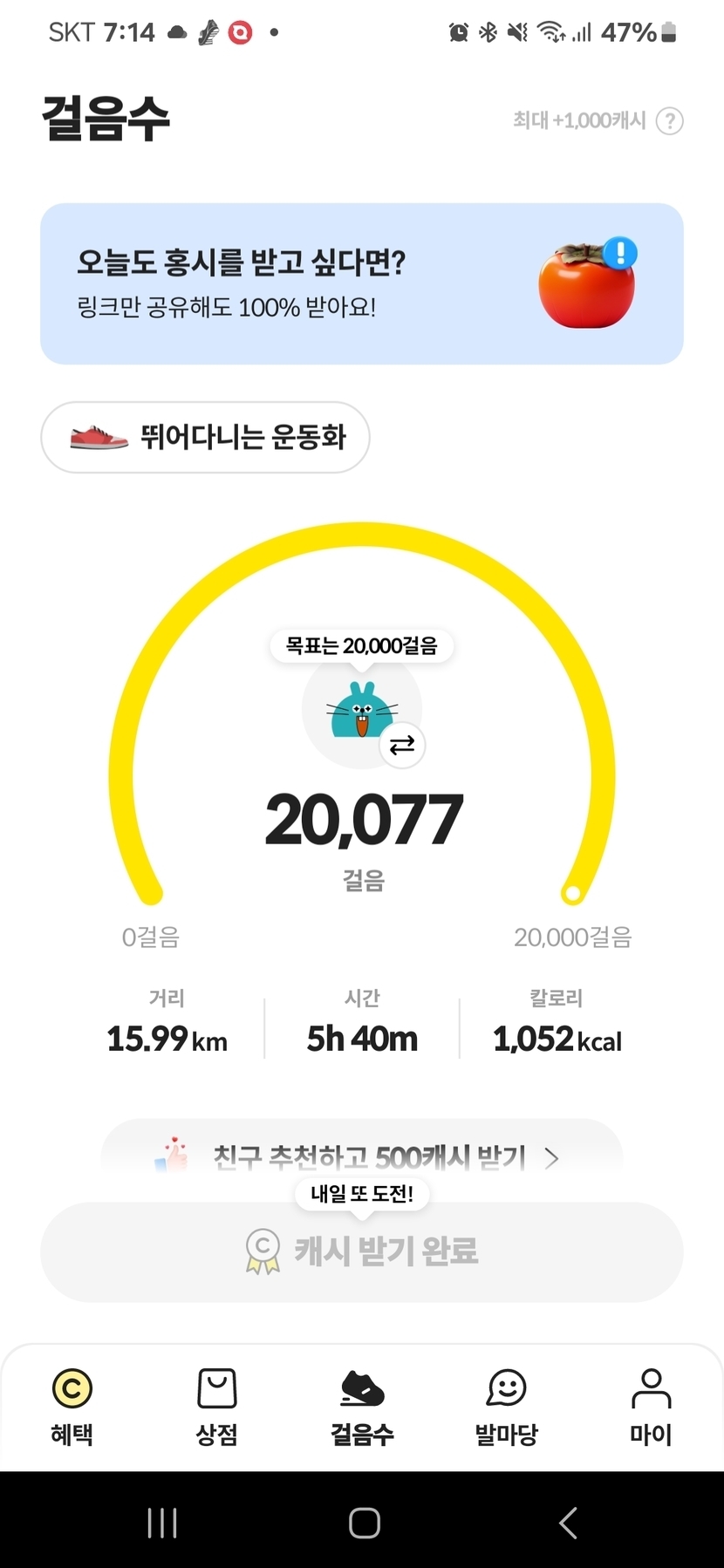
Task: Go to the 상점 tab
Action: click(x=216, y=1406)
